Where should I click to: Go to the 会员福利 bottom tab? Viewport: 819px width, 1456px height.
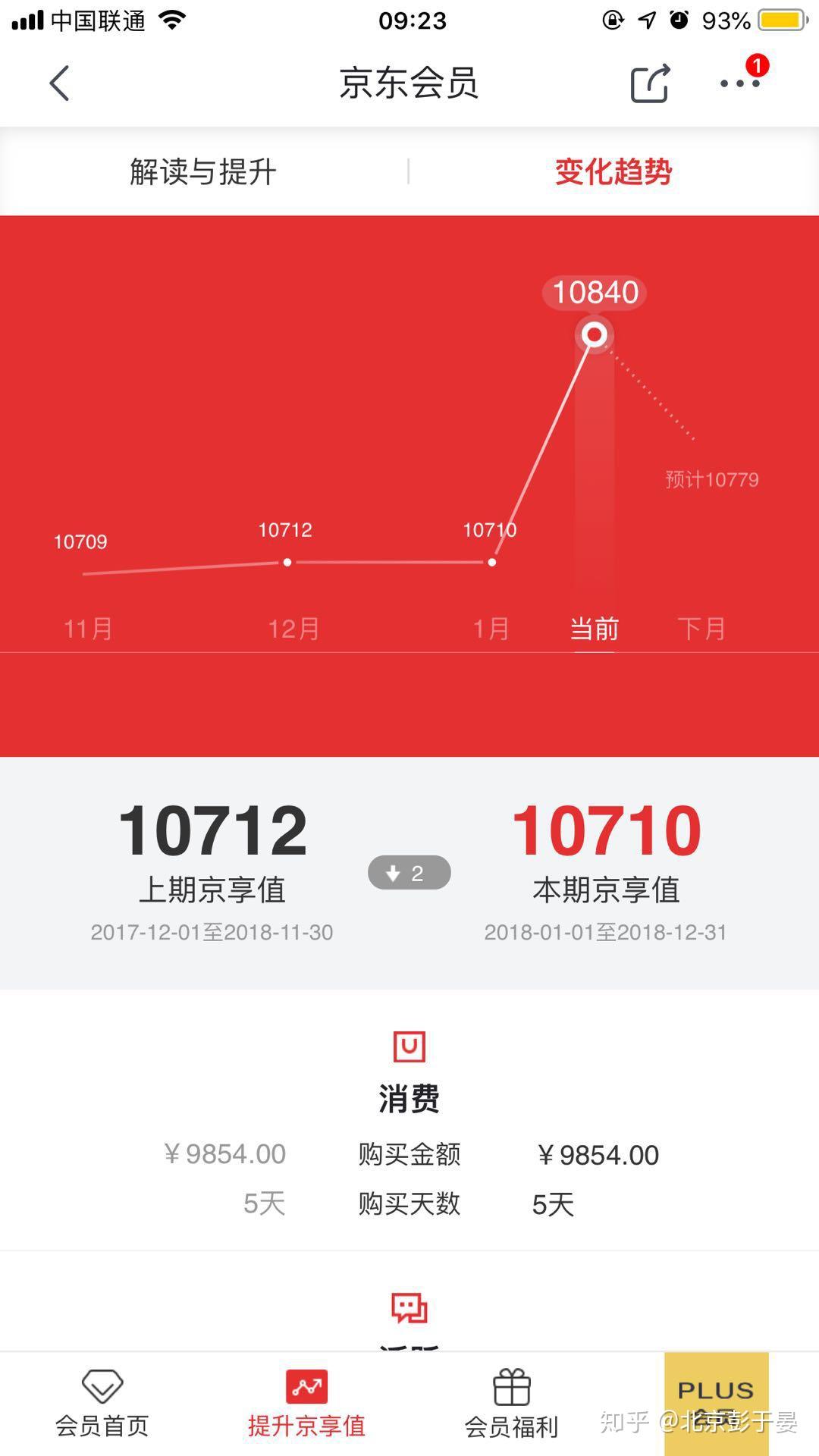click(x=512, y=1404)
